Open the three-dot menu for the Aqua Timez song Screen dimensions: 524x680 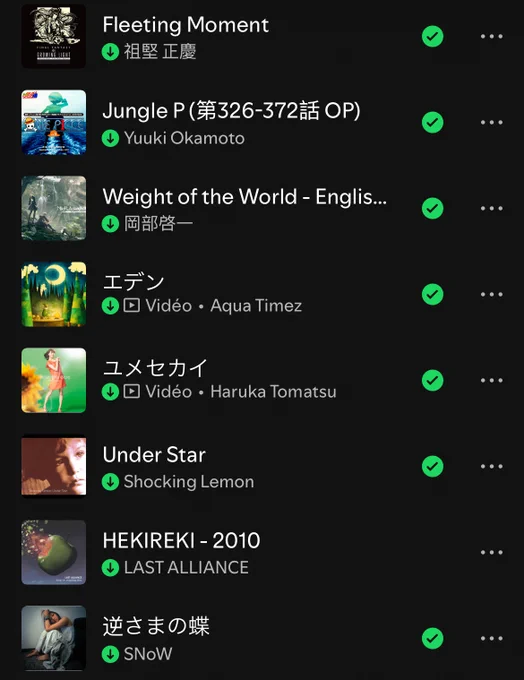tap(491, 294)
